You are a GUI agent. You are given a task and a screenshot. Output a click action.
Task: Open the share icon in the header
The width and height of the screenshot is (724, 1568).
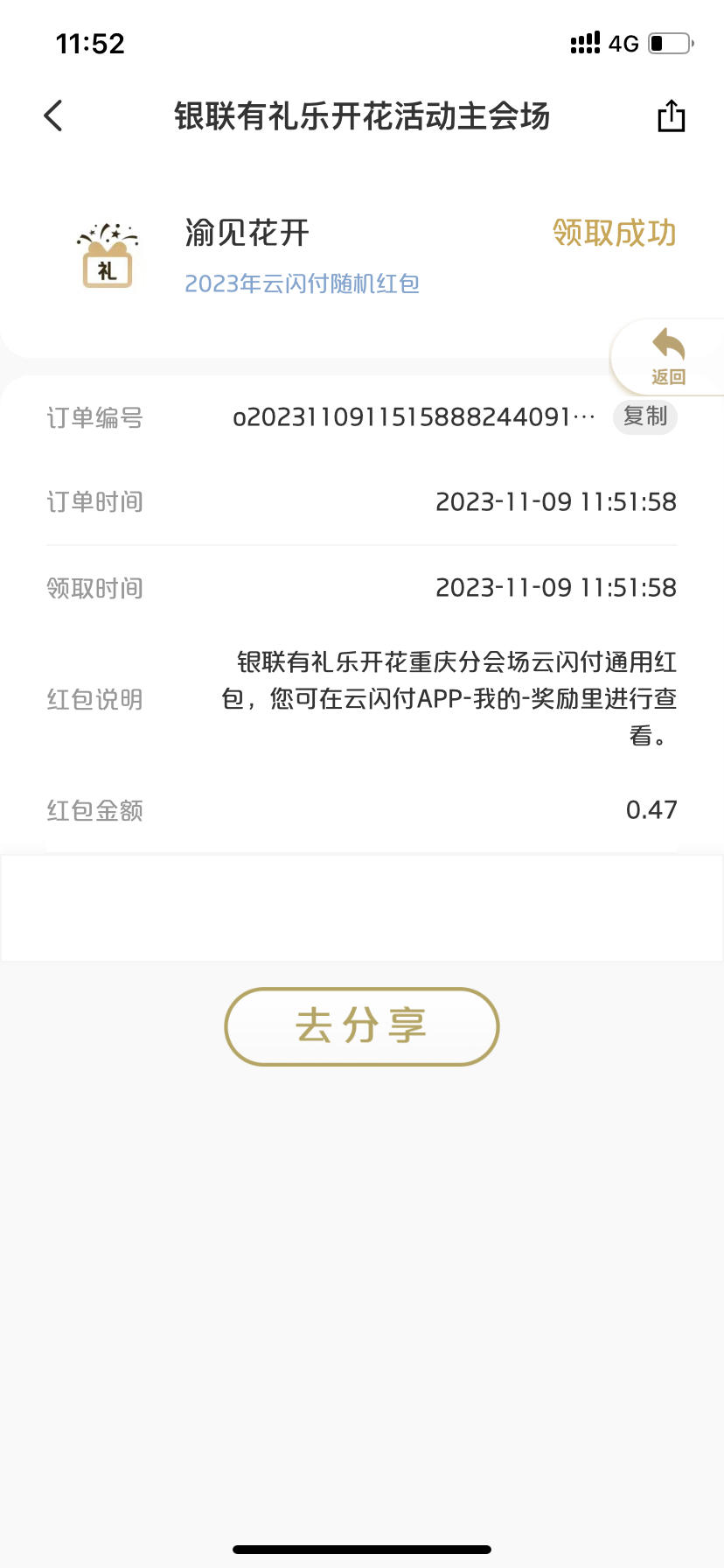coord(671,115)
